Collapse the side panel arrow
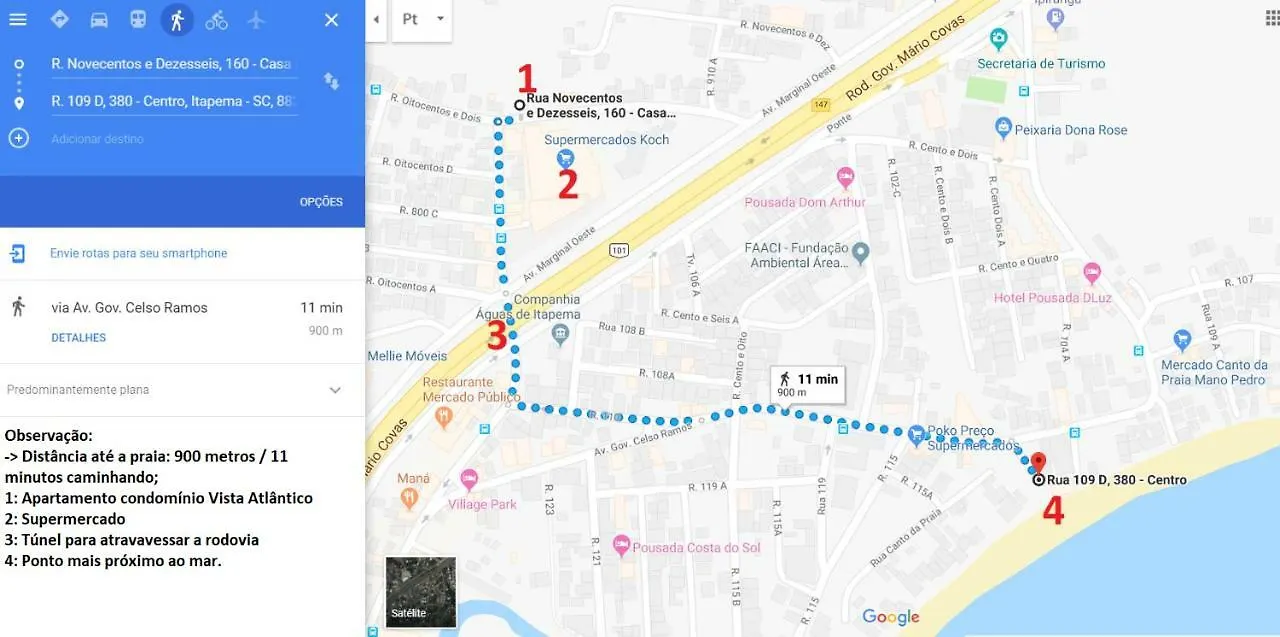The image size is (1280, 637). click(x=376, y=20)
